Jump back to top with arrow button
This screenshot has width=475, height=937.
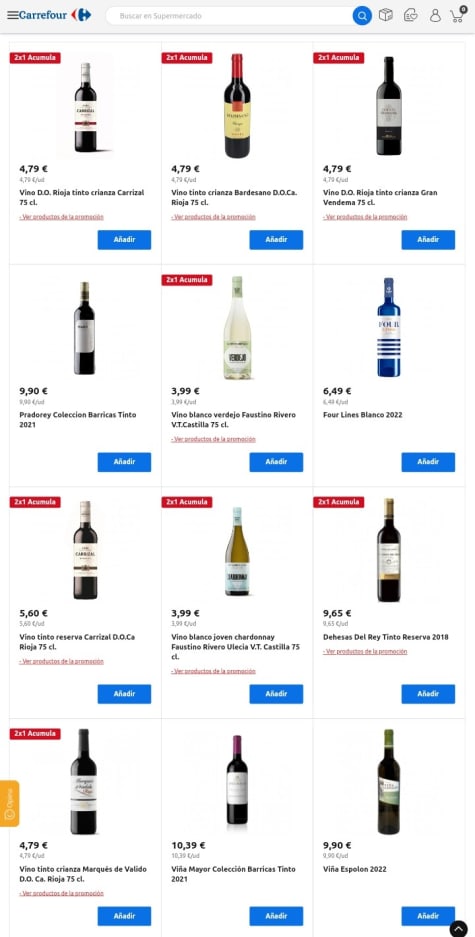[x=458, y=929]
